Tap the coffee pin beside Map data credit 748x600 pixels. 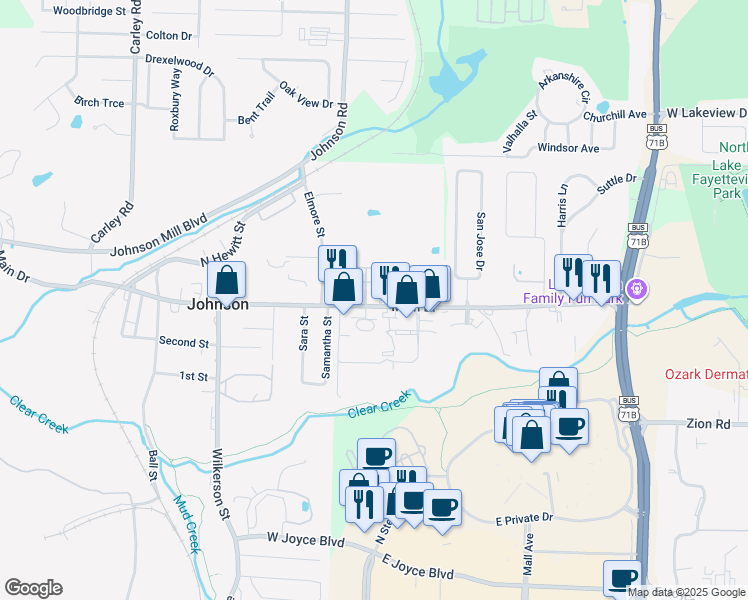[622, 578]
